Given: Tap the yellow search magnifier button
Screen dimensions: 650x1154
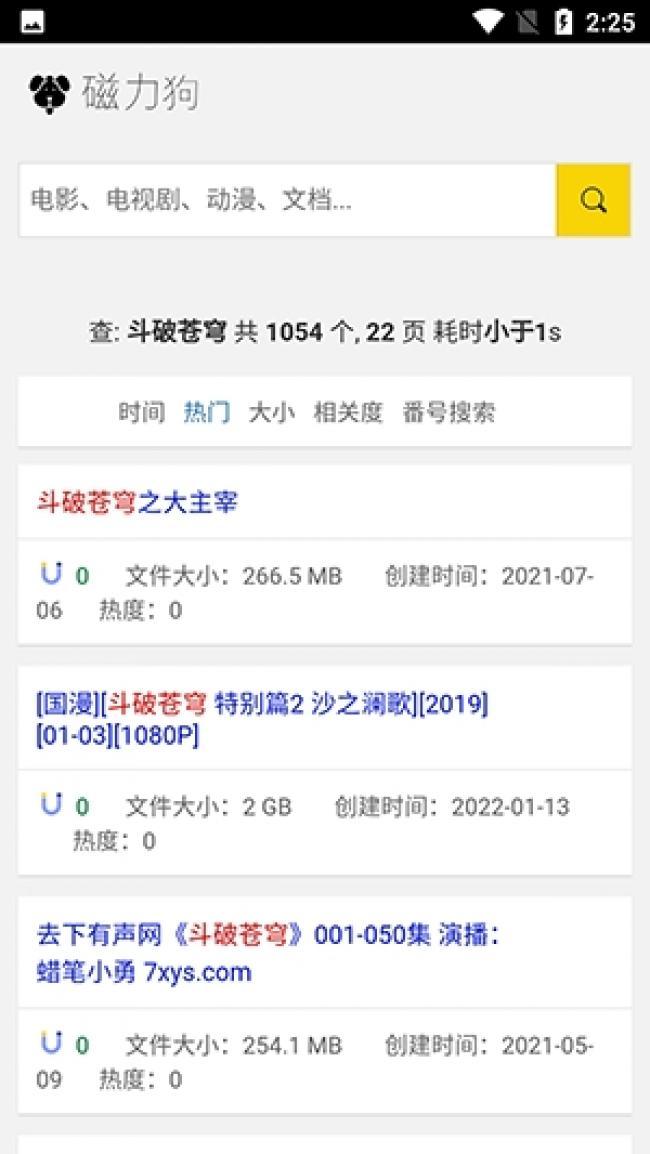Looking at the screenshot, I should pyautogui.click(x=593, y=200).
